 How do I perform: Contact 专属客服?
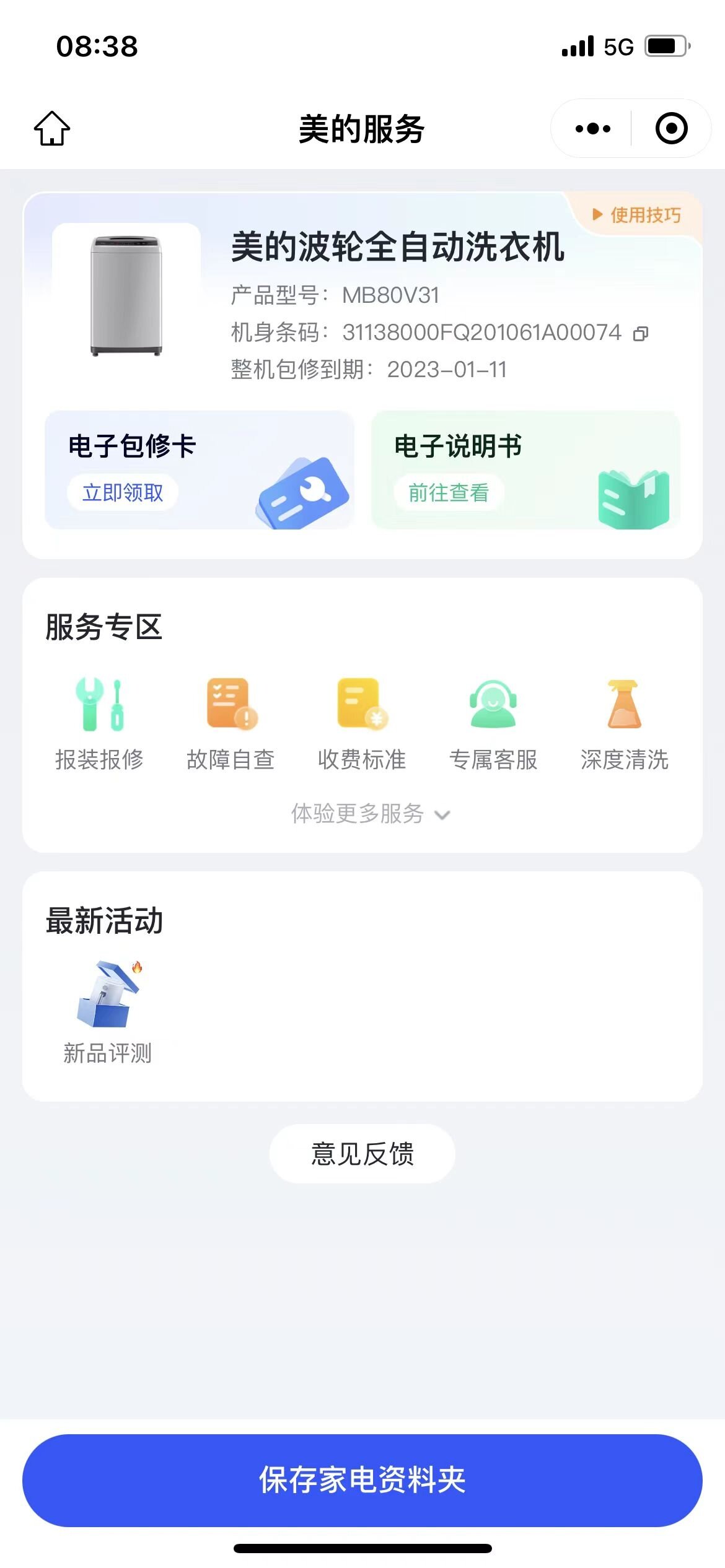tap(493, 723)
